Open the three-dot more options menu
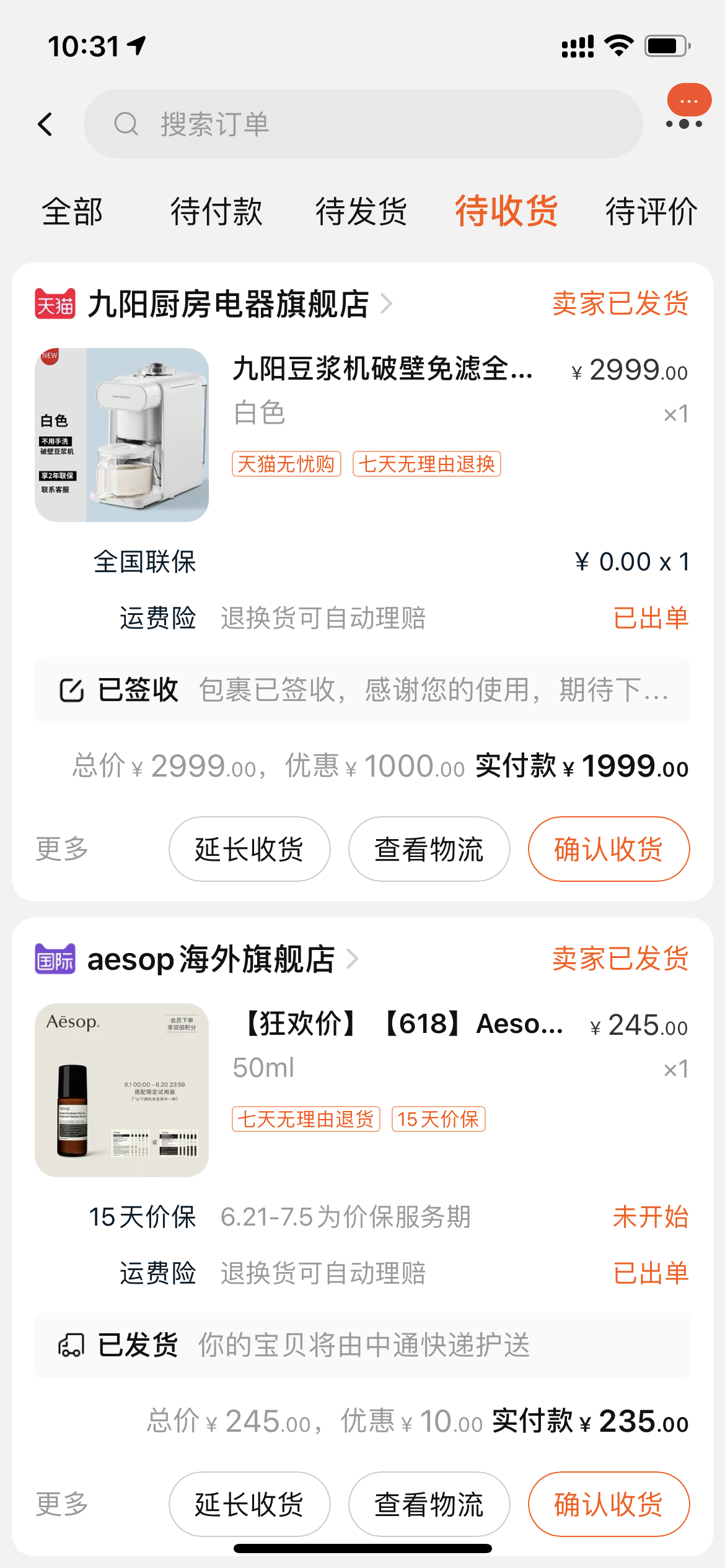The height and width of the screenshot is (1568, 725). pyautogui.click(x=683, y=124)
